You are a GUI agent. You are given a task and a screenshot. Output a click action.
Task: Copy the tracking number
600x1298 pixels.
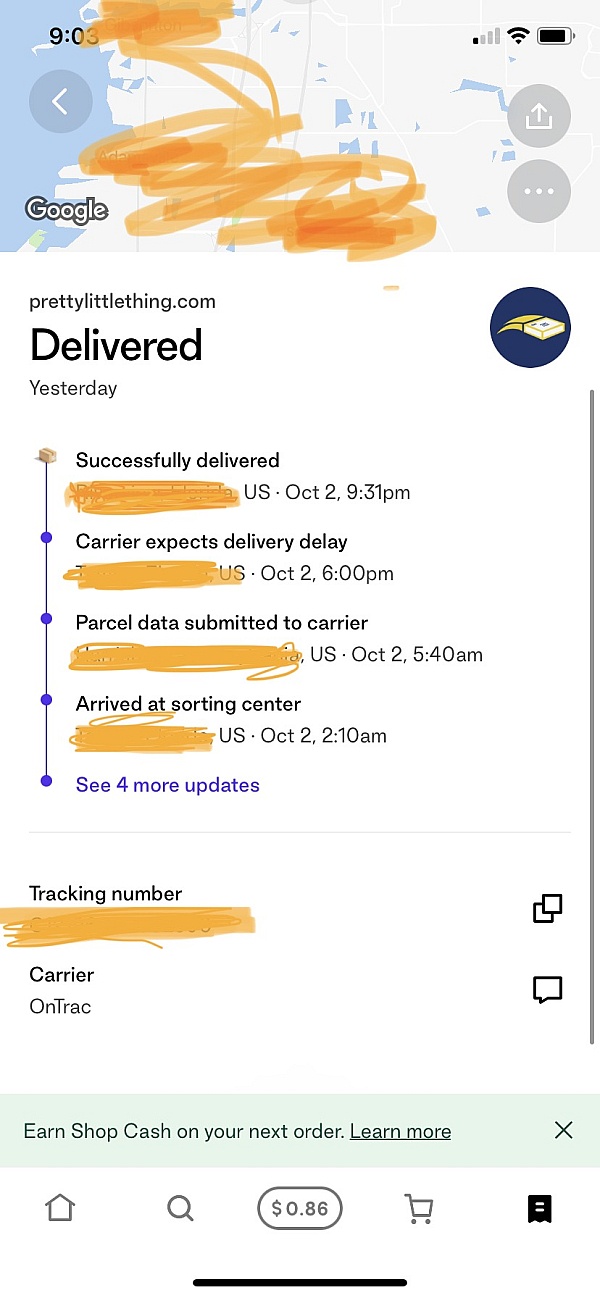pos(547,908)
